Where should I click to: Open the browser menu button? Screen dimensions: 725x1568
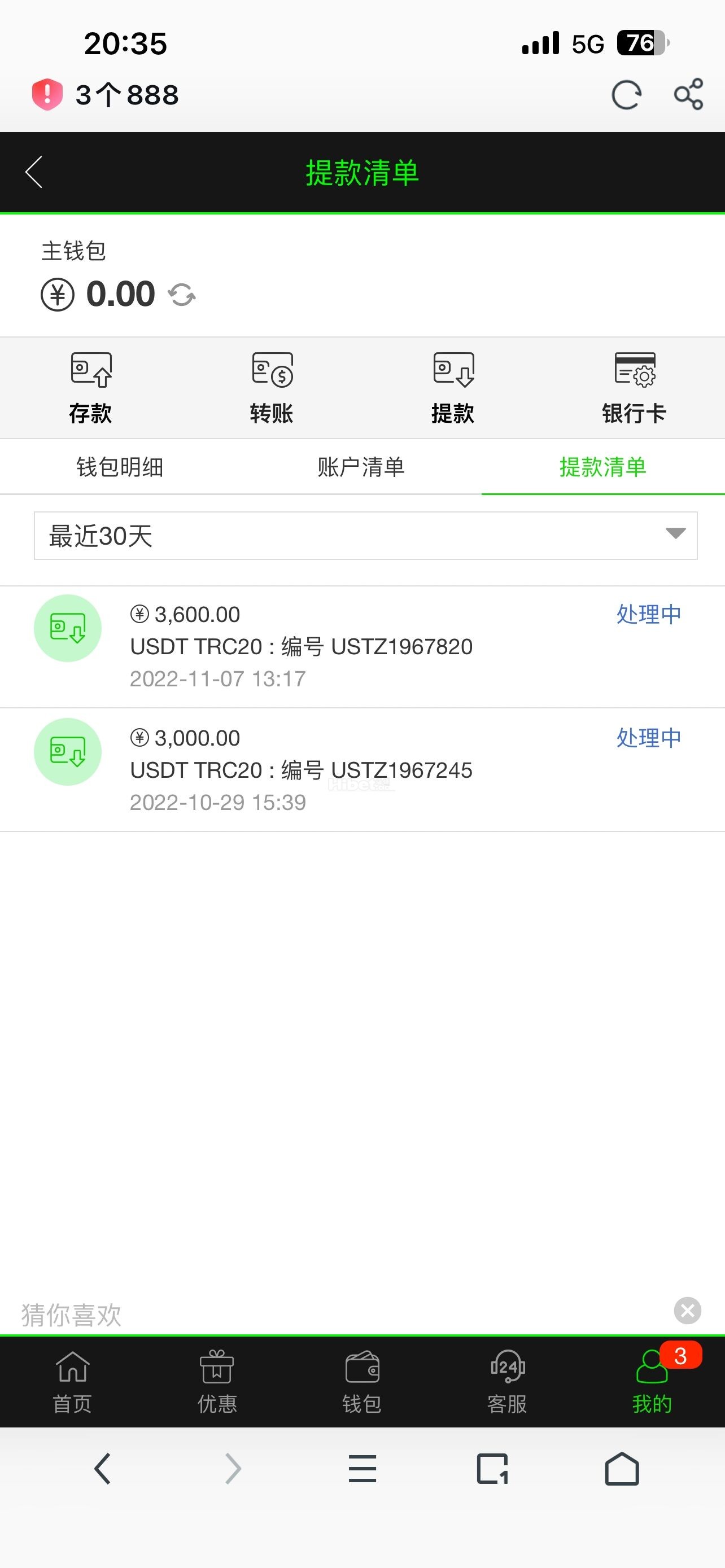pyautogui.click(x=362, y=1469)
